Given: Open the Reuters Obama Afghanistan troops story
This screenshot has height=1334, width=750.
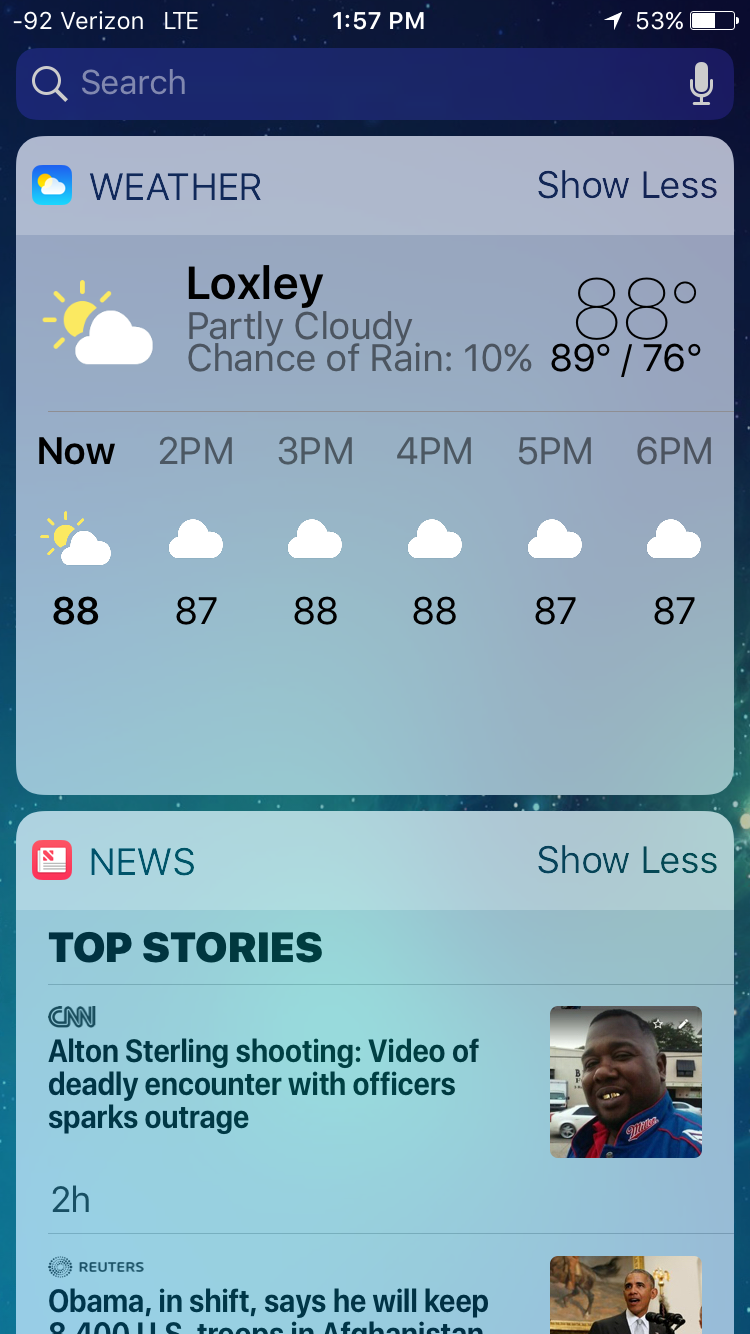Looking at the screenshot, I should click(x=268, y=1302).
